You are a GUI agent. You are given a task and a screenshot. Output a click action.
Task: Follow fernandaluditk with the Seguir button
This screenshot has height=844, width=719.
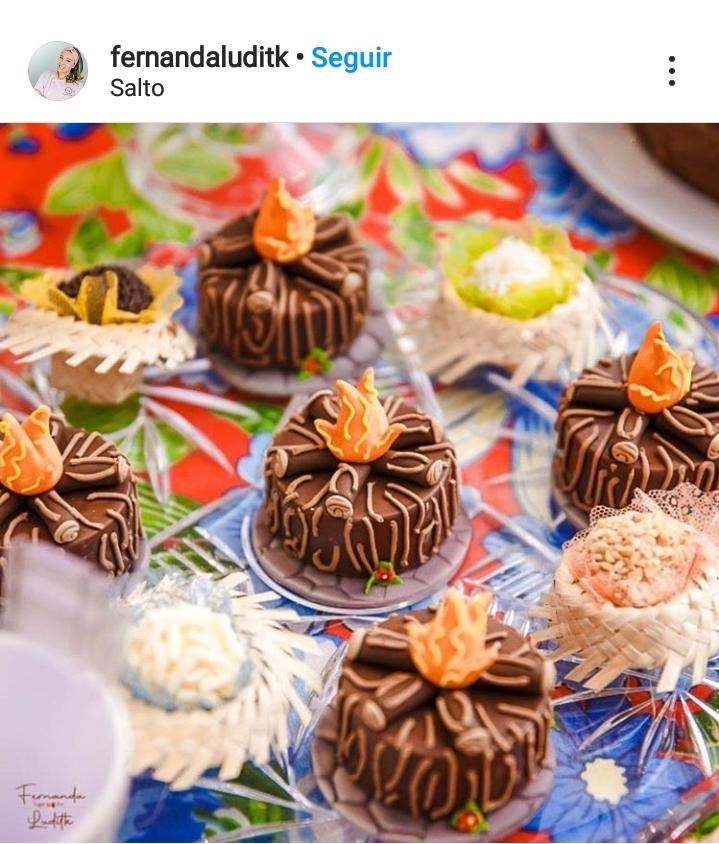tap(351, 57)
